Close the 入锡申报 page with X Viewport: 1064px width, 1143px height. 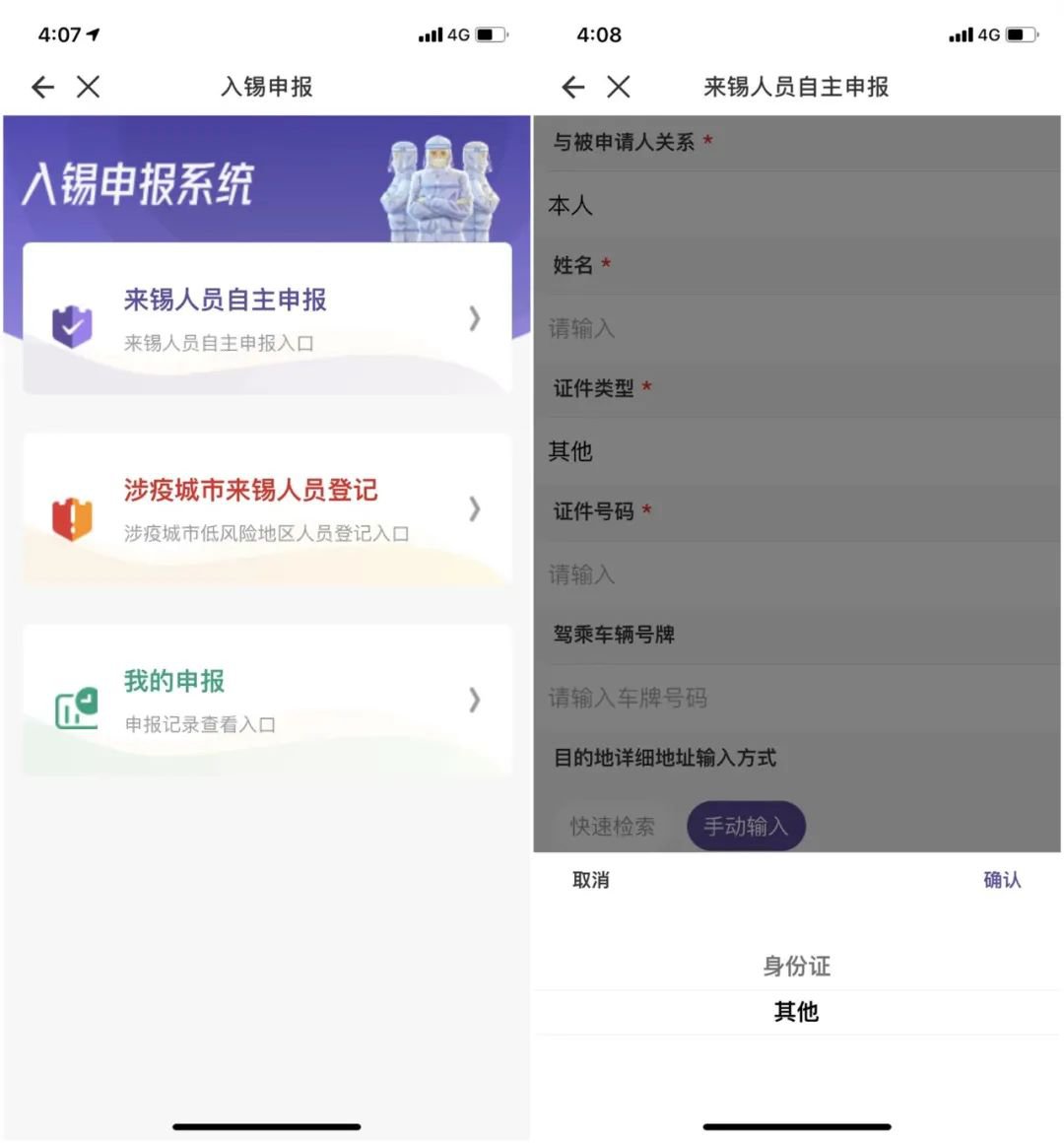(x=89, y=88)
